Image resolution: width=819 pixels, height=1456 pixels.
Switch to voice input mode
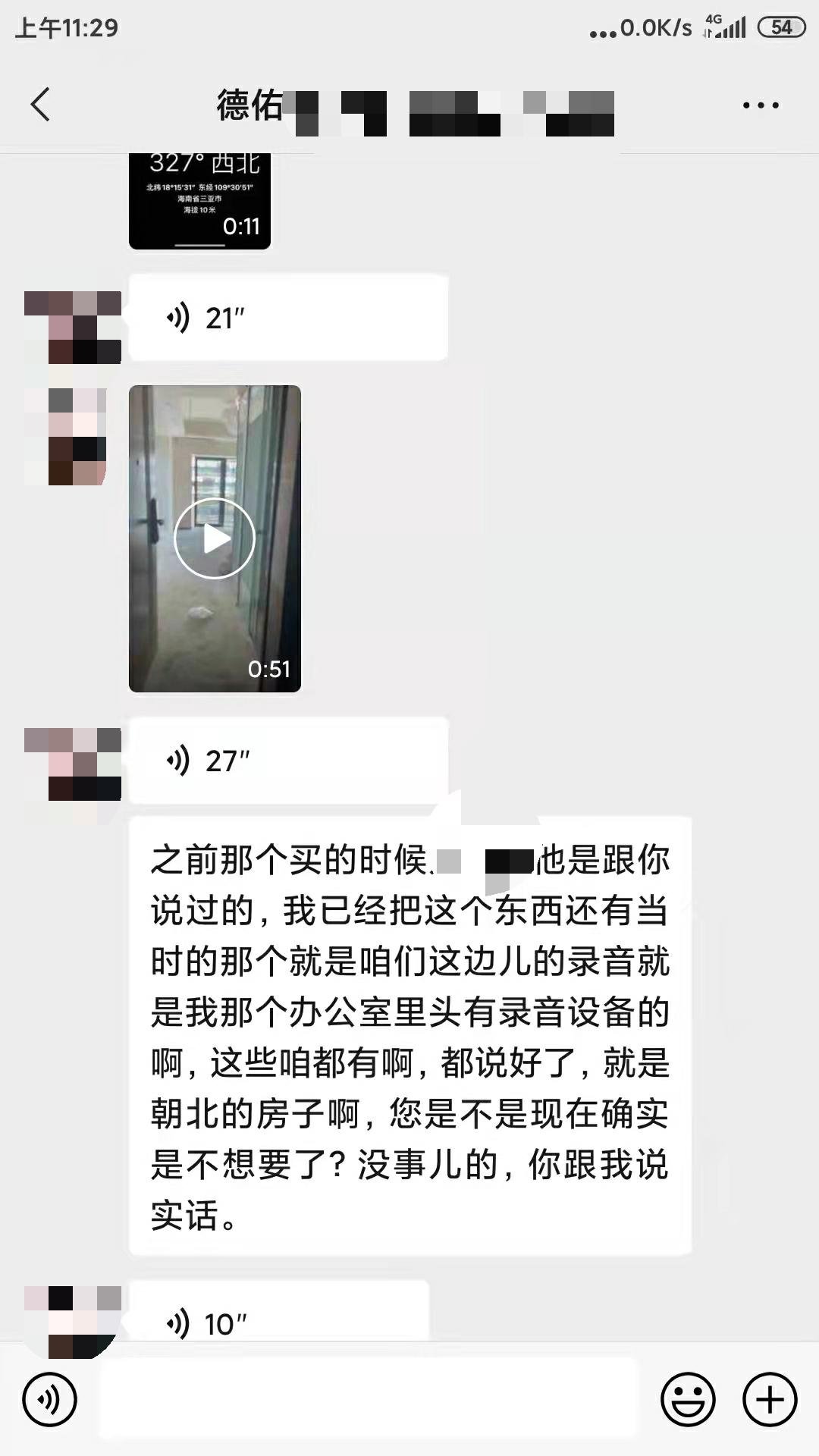coord(50,1399)
